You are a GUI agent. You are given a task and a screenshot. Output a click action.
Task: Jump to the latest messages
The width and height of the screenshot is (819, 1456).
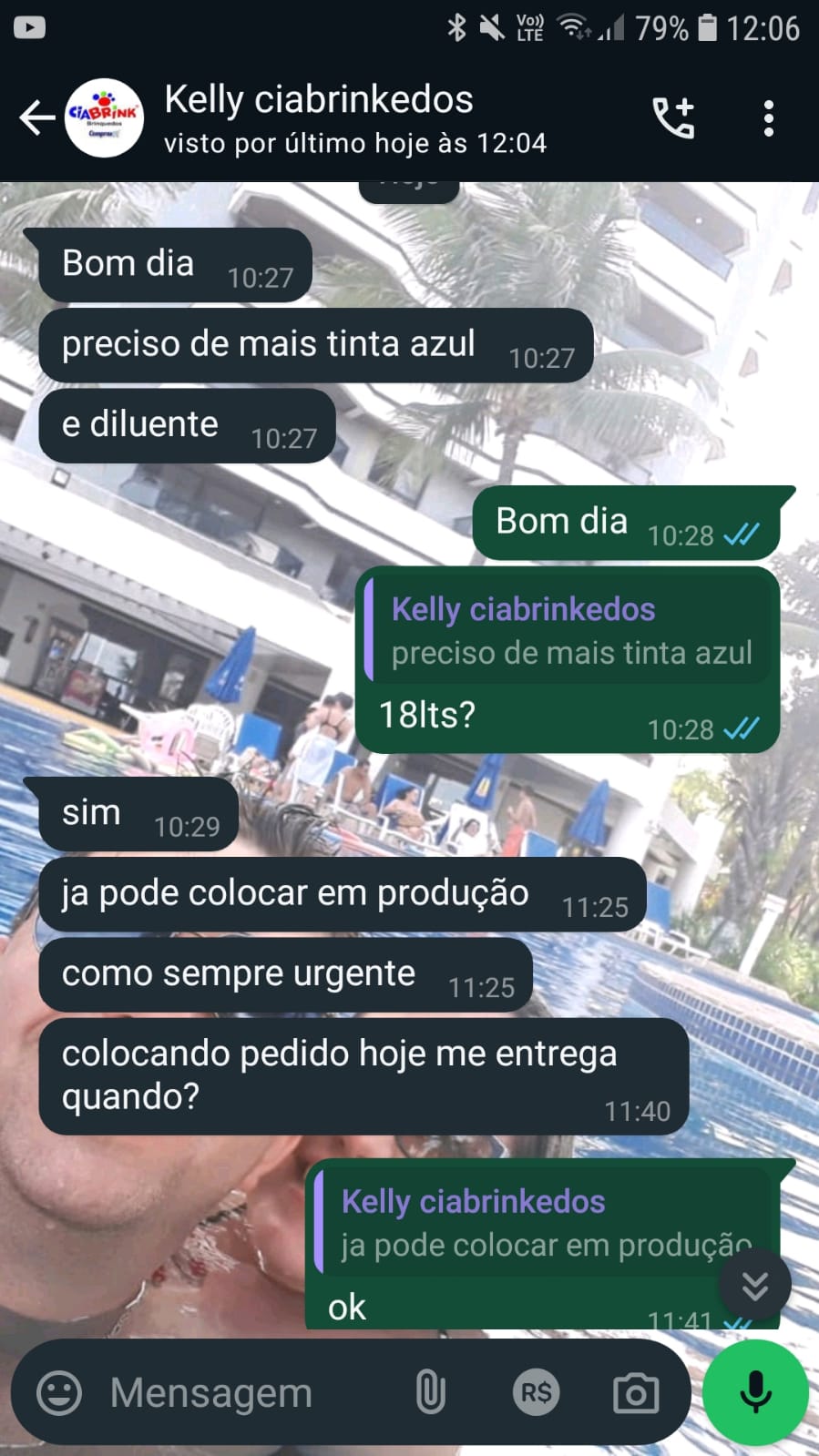(754, 1286)
